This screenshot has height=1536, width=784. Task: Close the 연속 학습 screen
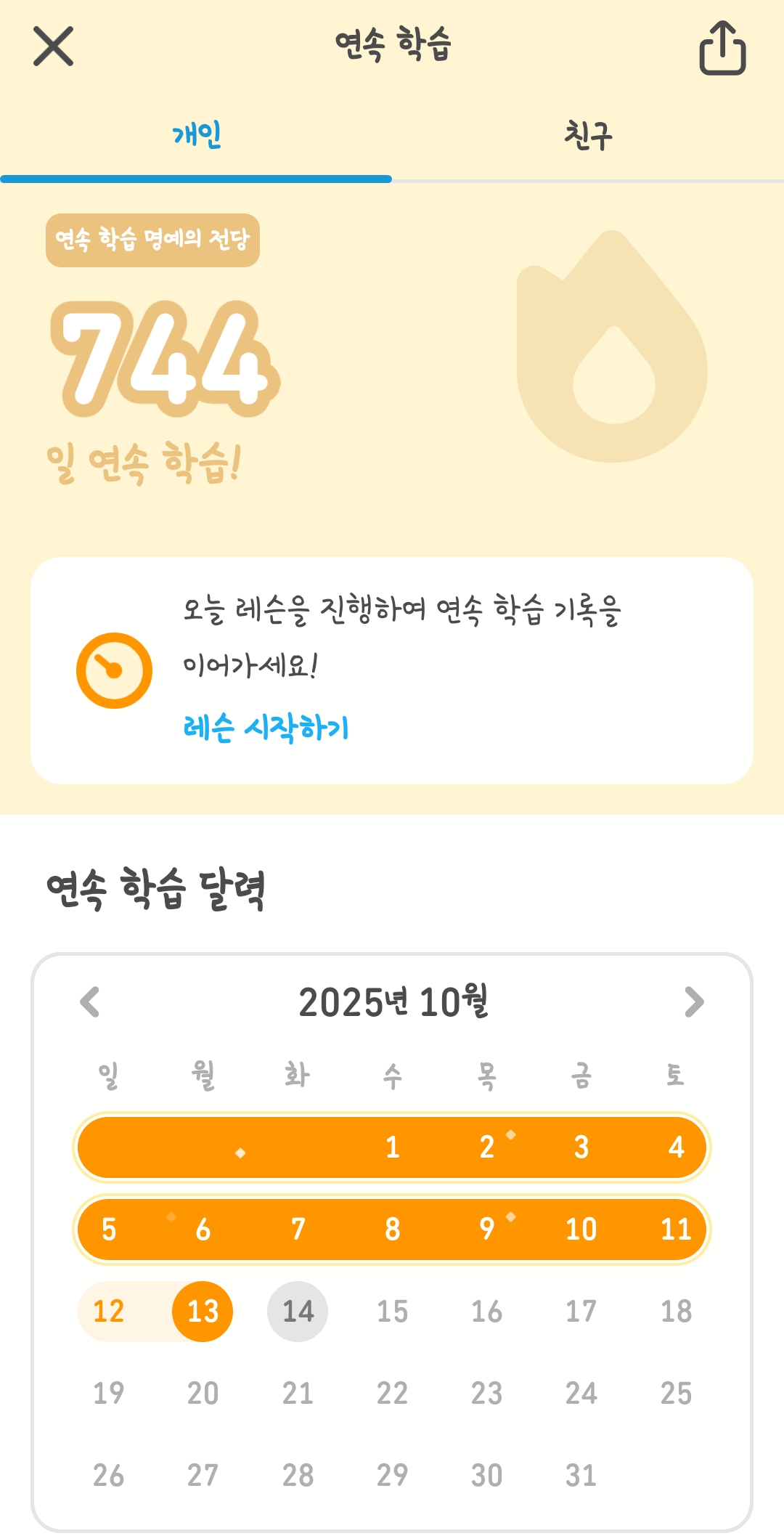point(54,46)
